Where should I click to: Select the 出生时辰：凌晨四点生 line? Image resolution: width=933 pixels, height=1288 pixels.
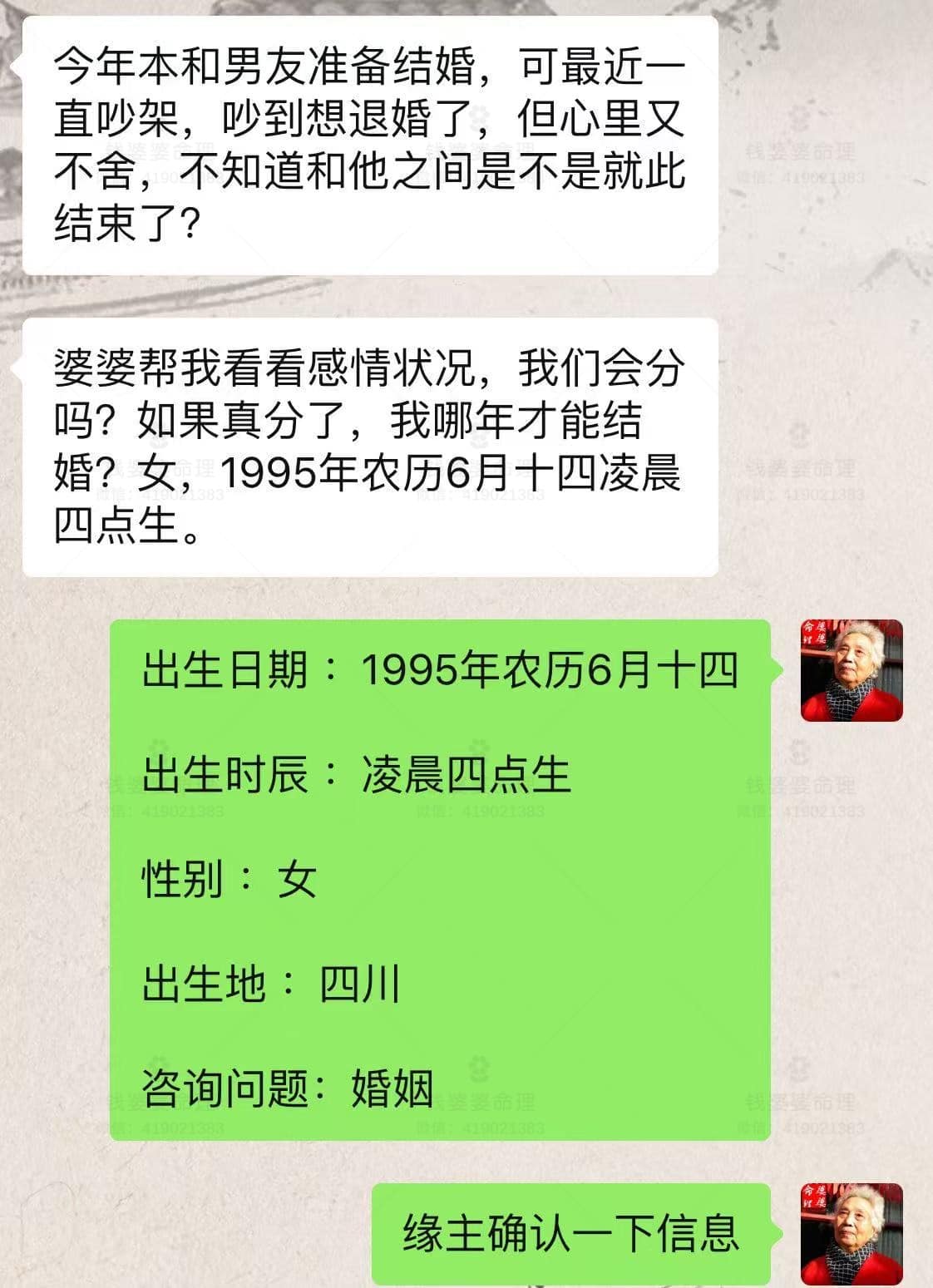click(358, 772)
